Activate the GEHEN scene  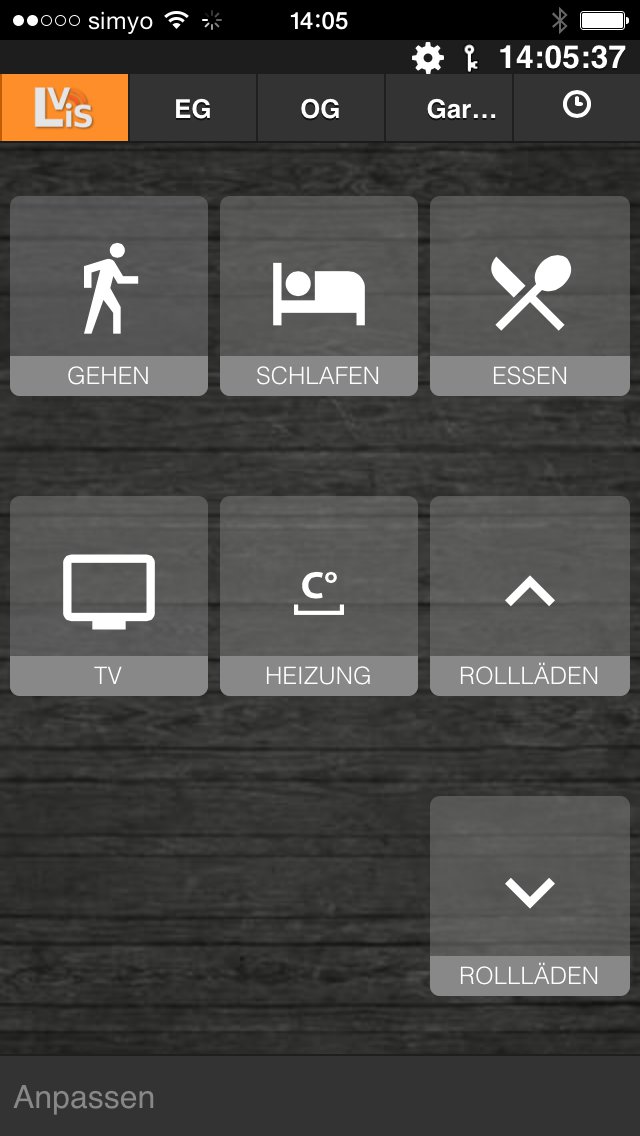pyautogui.click(x=109, y=296)
